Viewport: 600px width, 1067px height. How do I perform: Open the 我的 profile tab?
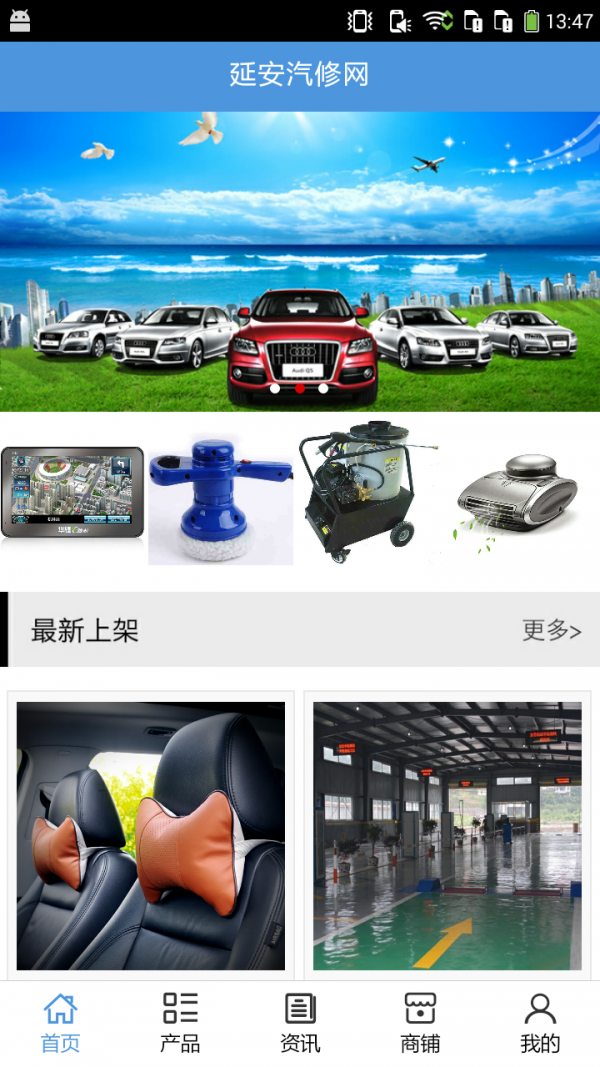tap(540, 1023)
